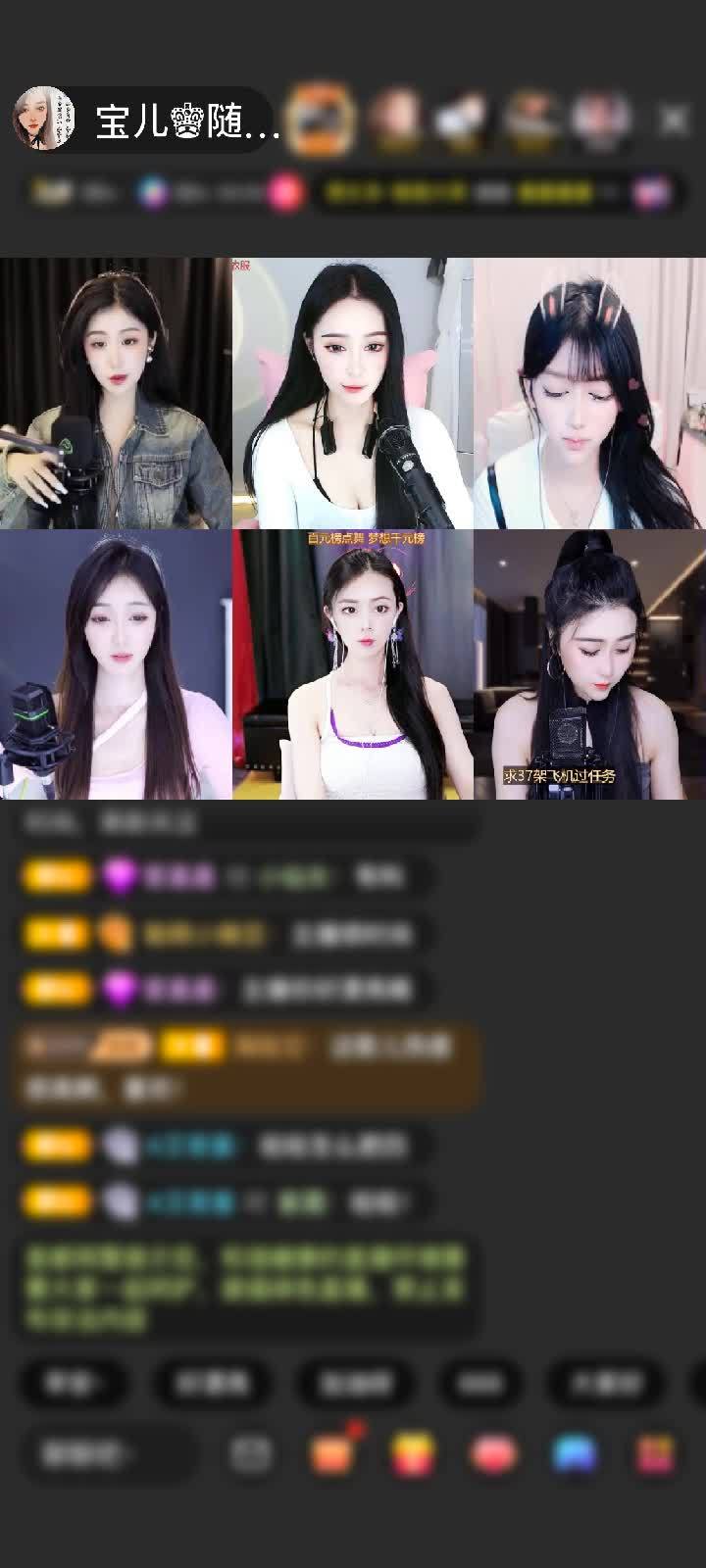The height and width of the screenshot is (1568, 706).
Task: Open the gift box icon at bottom right
Action: tap(653, 1454)
